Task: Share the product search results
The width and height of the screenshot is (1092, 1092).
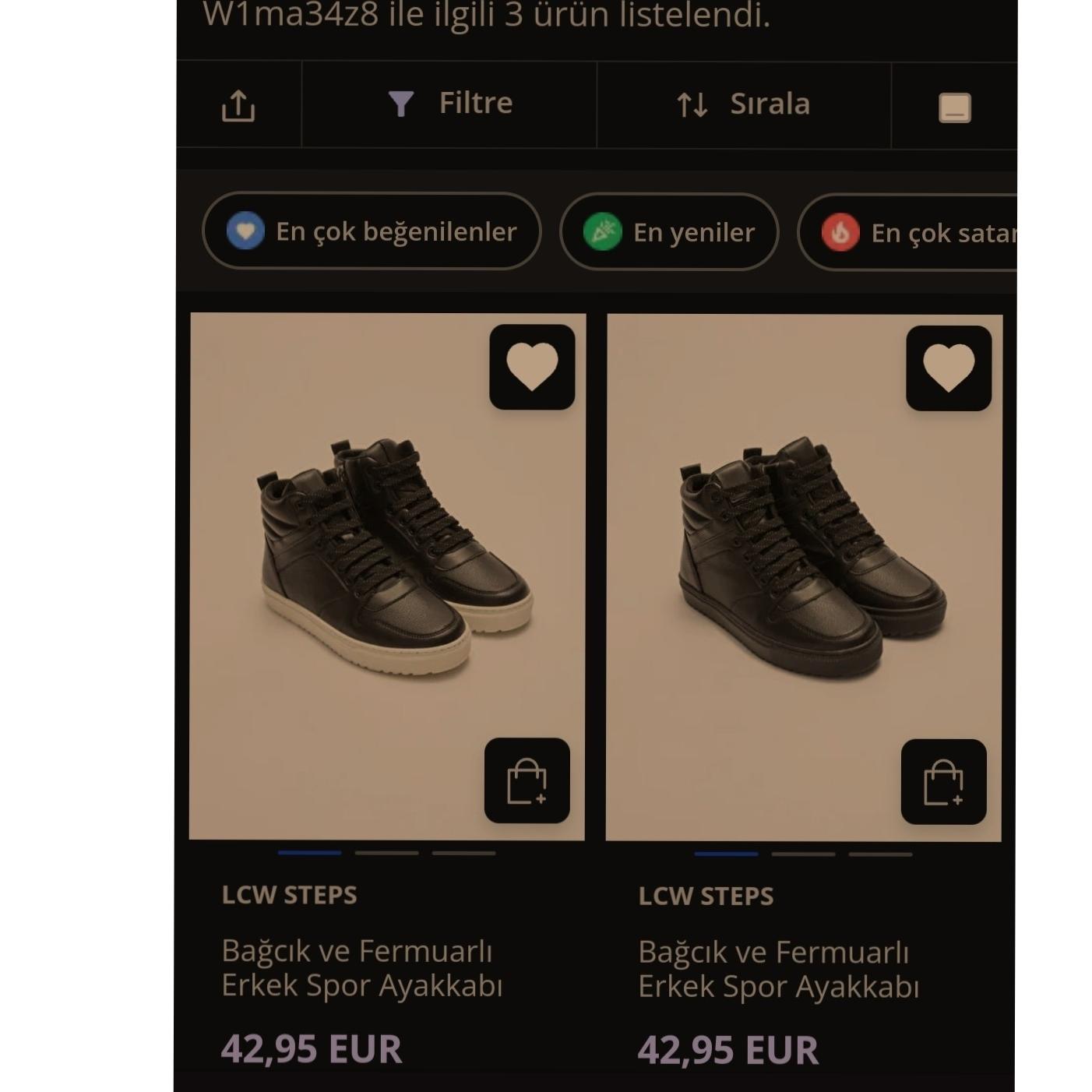Action: point(238,106)
